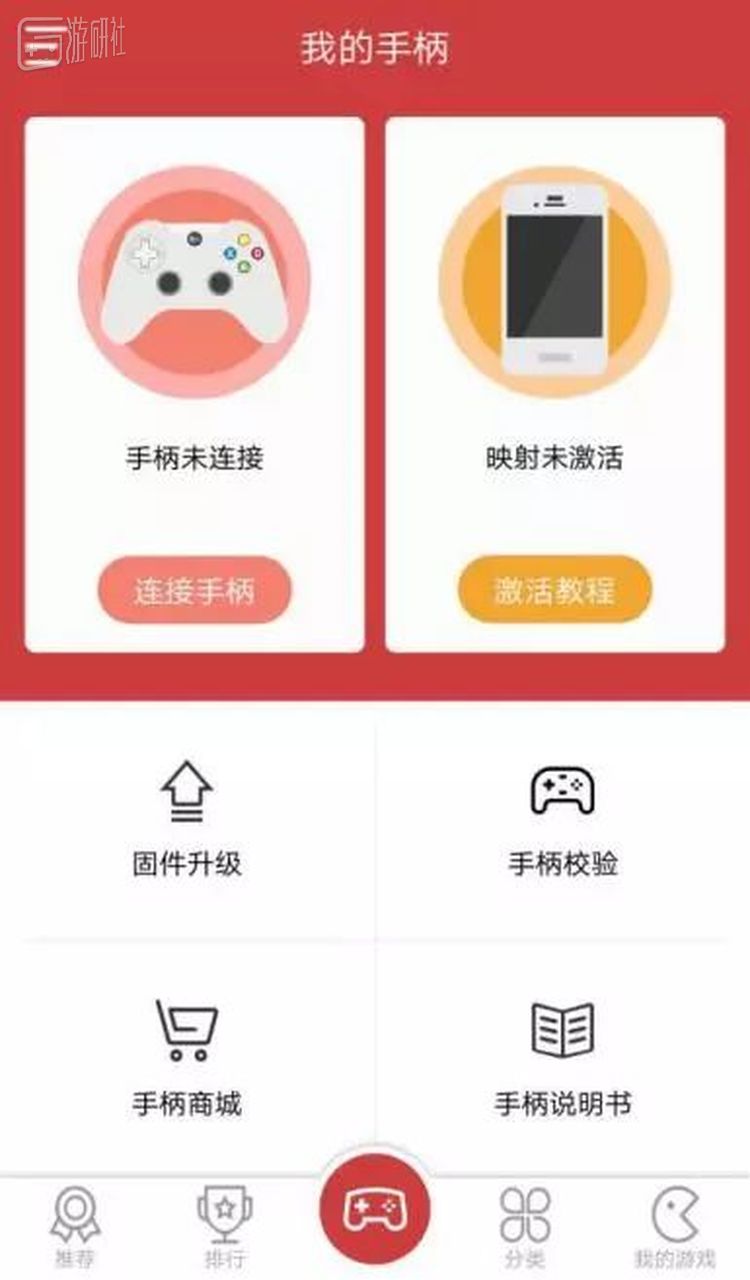Tap the center gamepad tab
The height and width of the screenshot is (1280, 750).
pyautogui.click(x=375, y=1210)
